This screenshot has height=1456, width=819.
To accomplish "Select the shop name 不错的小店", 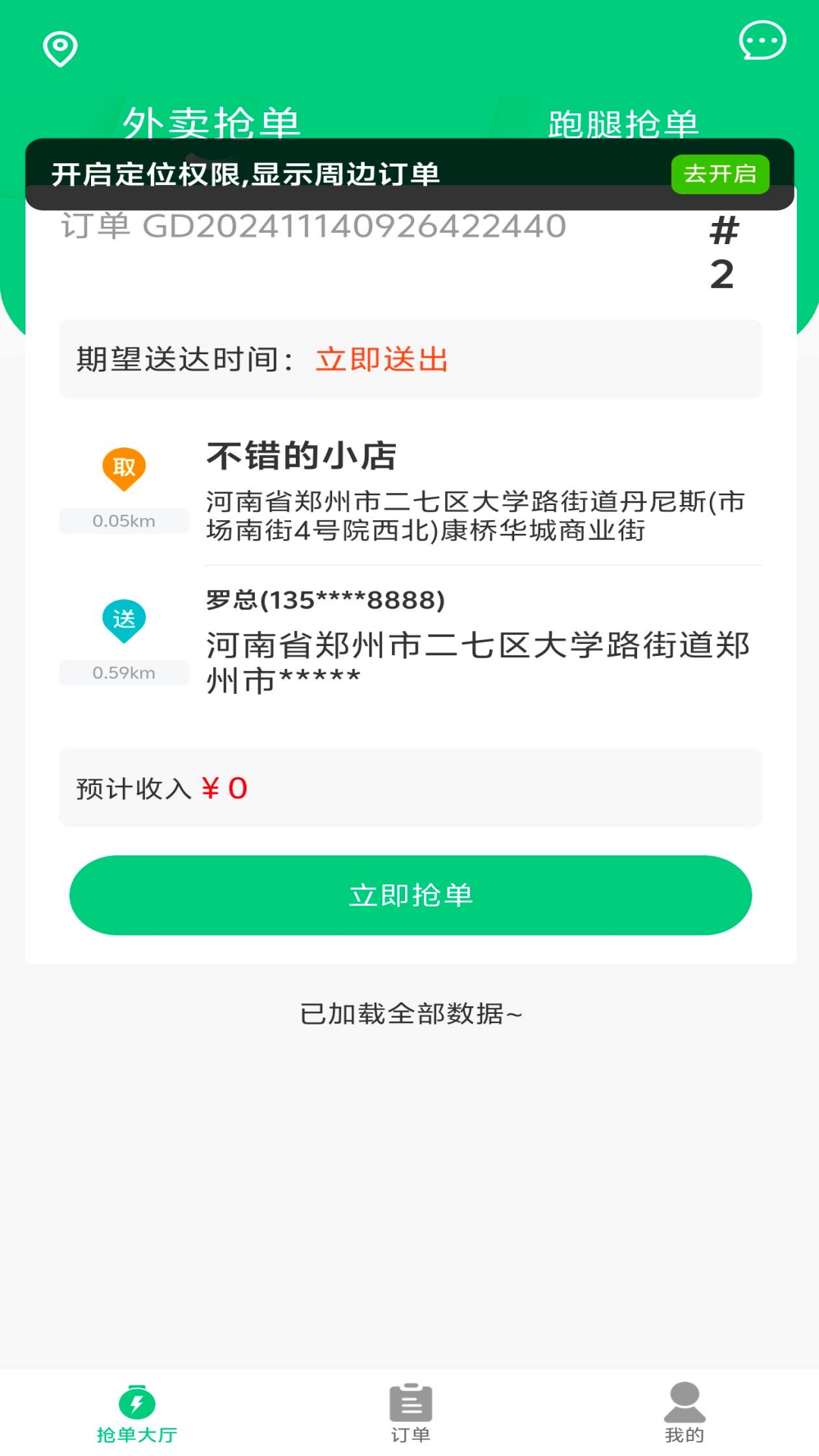I will (303, 455).
